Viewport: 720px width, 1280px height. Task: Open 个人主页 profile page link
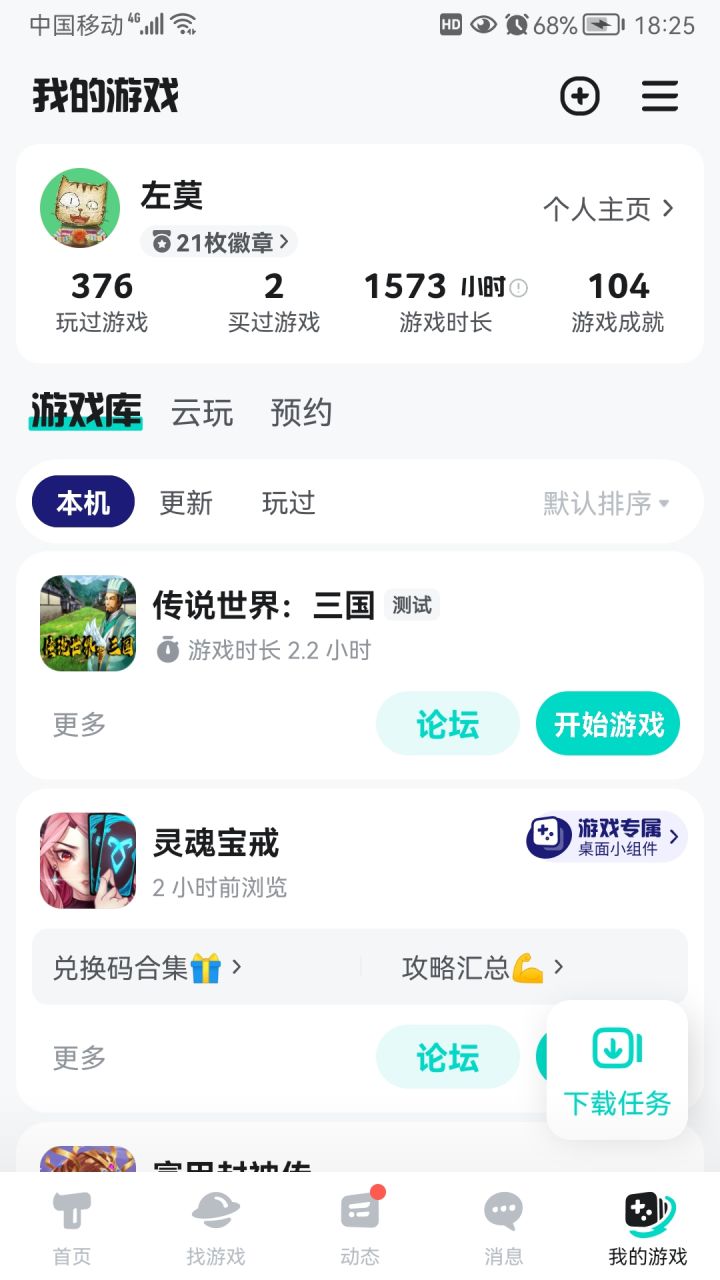point(608,209)
